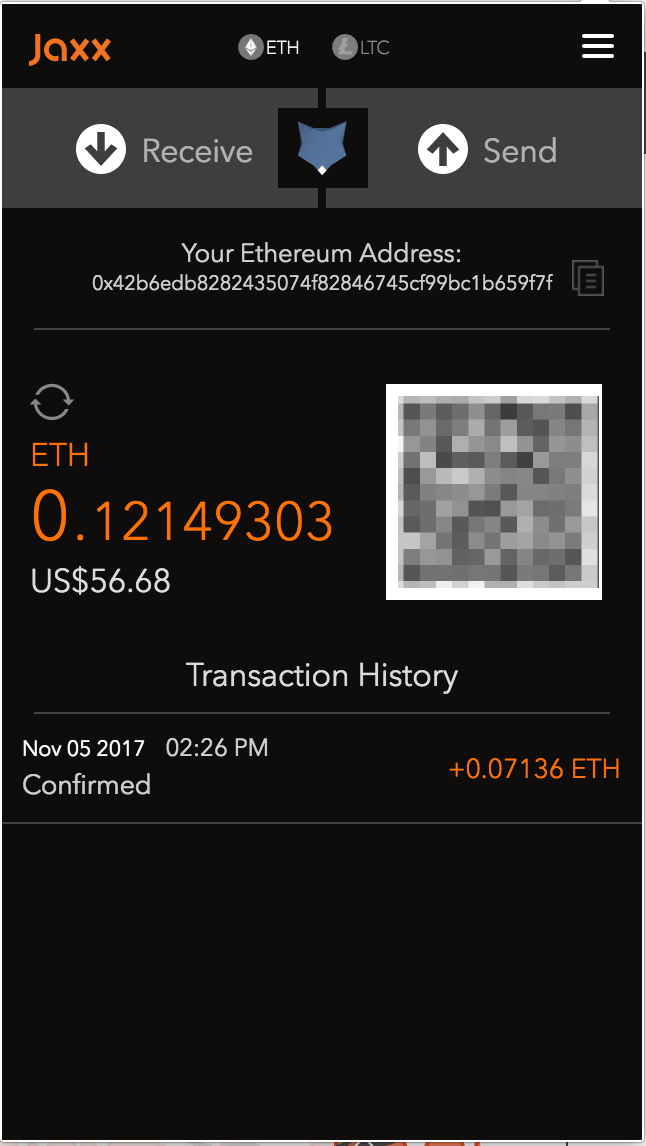
Task: Open the Nov 05 2017 transaction
Action: pyautogui.click(x=321, y=767)
